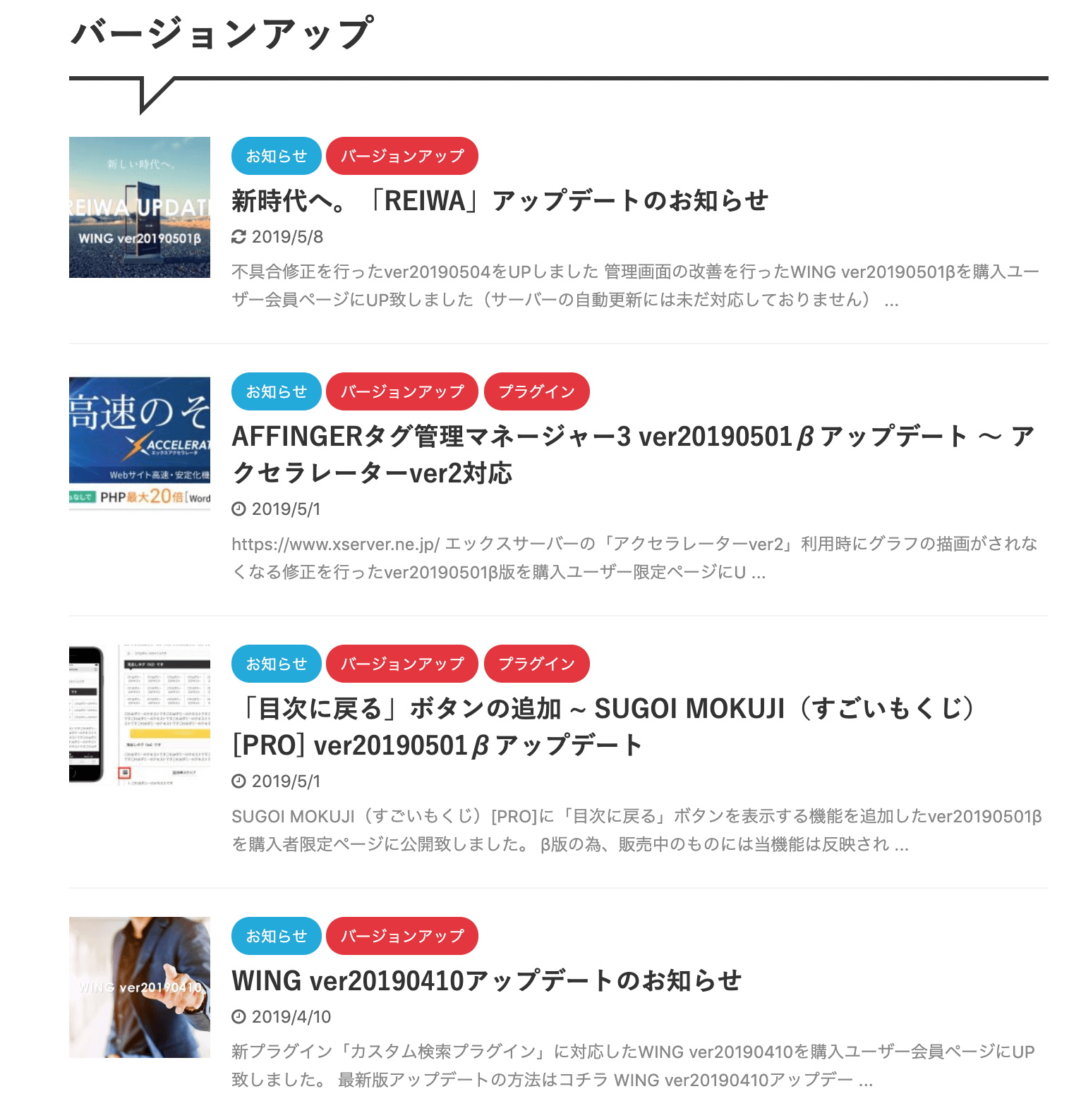Open WING ver20190410アップデートのお知らせ title
Viewport: 1081px width, 1120px height.
(486, 981)
